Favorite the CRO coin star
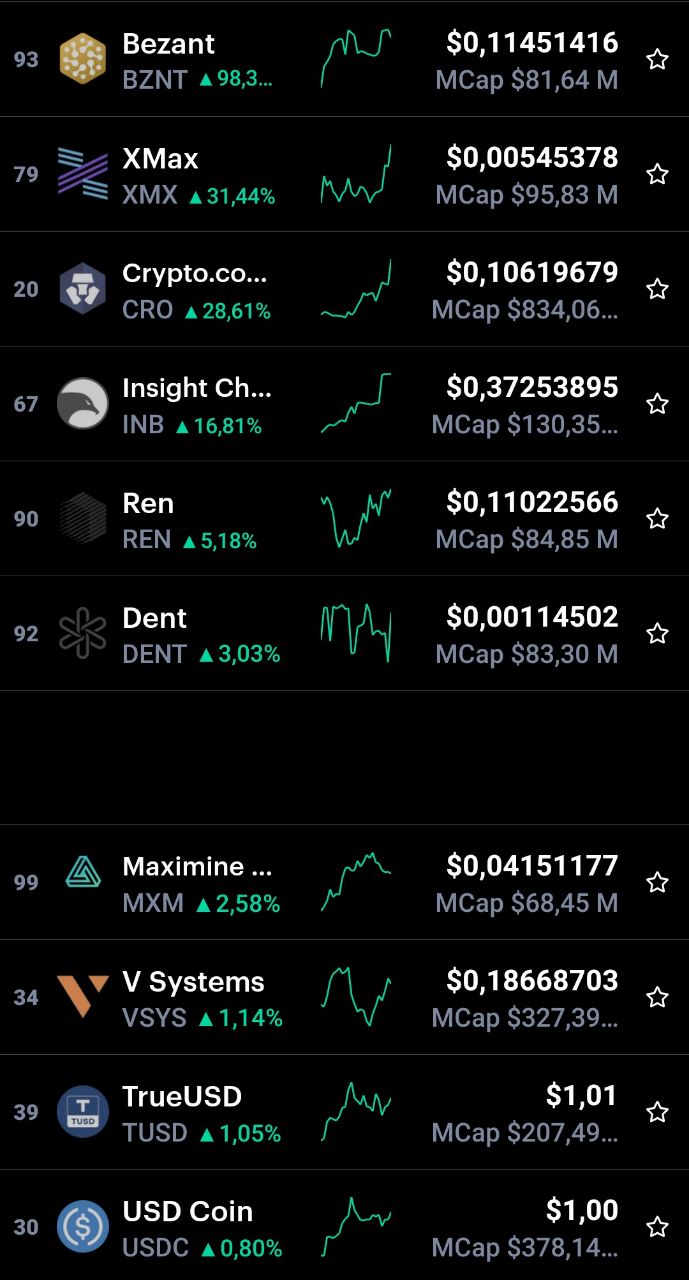The height and width of the screenshot is (1280, 689). (657, 289)
